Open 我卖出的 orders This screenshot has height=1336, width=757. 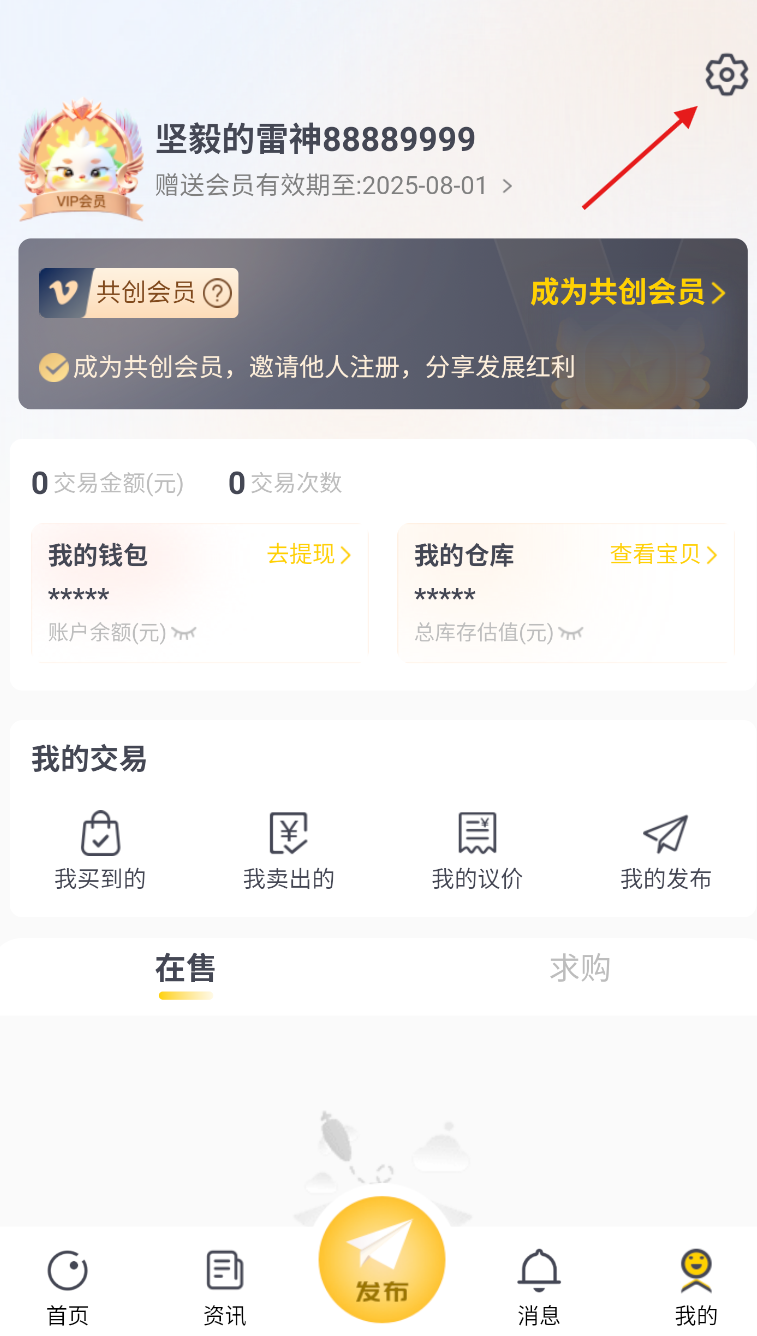[x=288, y=851]
